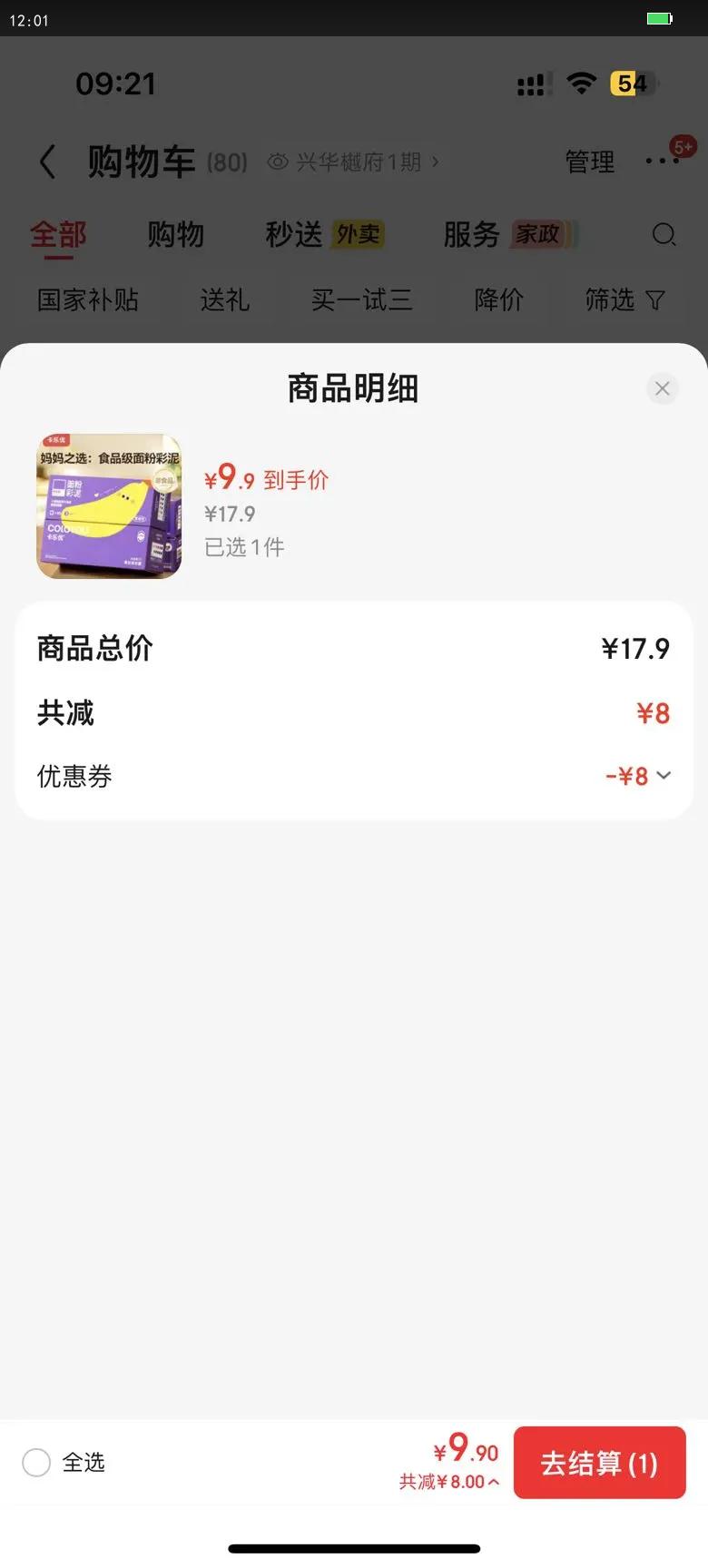Switch to the 秒送 外卖 tab
Viewport: 708px width, 1568px height.
pyautogui.click(x=323, y=235)
